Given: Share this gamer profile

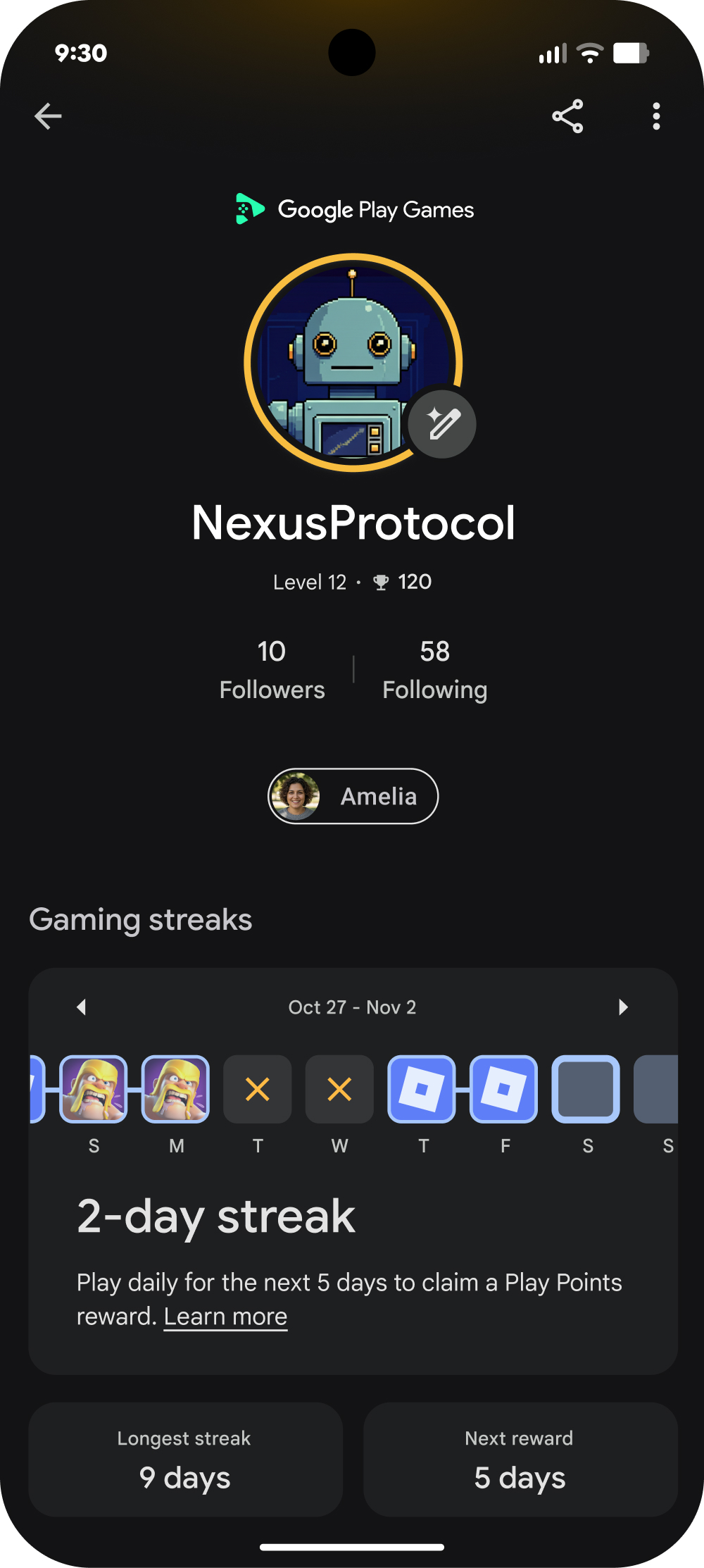Looking at the screenshot, I should (x=567, y=116).
